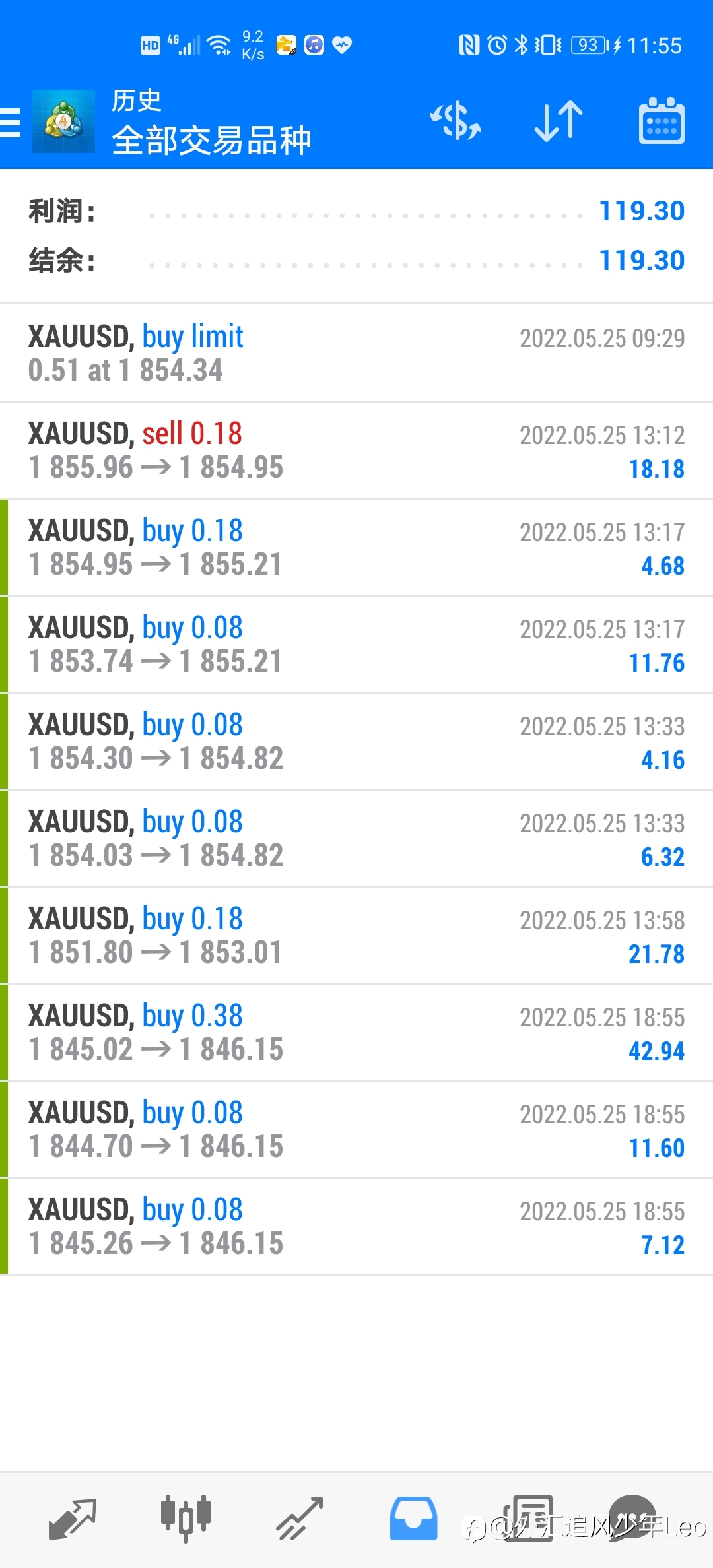Open the hamburger drawer menu

[11, 122]
